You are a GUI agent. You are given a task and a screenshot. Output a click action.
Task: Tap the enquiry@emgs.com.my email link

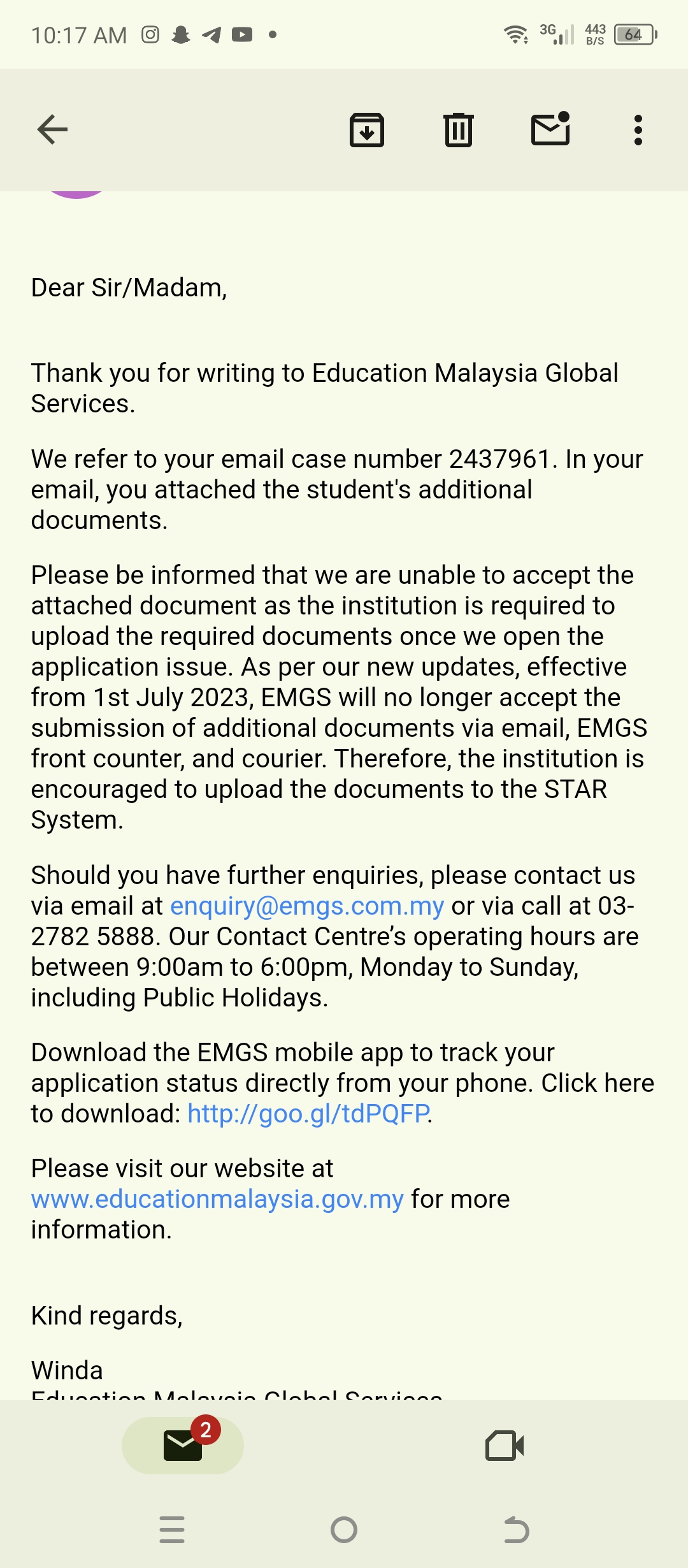click(x=307, y=906)
